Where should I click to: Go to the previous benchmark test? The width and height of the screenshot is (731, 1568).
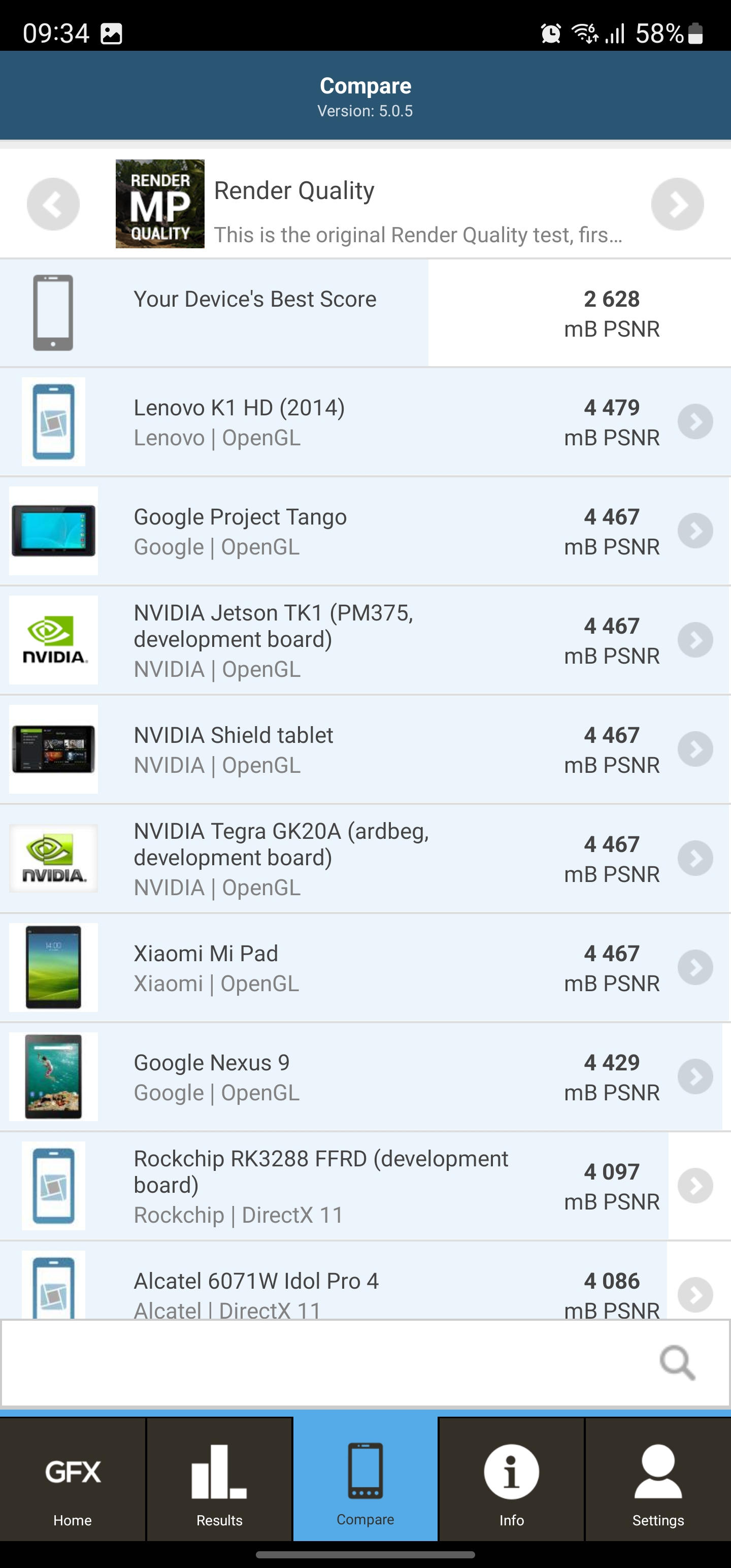53,204
